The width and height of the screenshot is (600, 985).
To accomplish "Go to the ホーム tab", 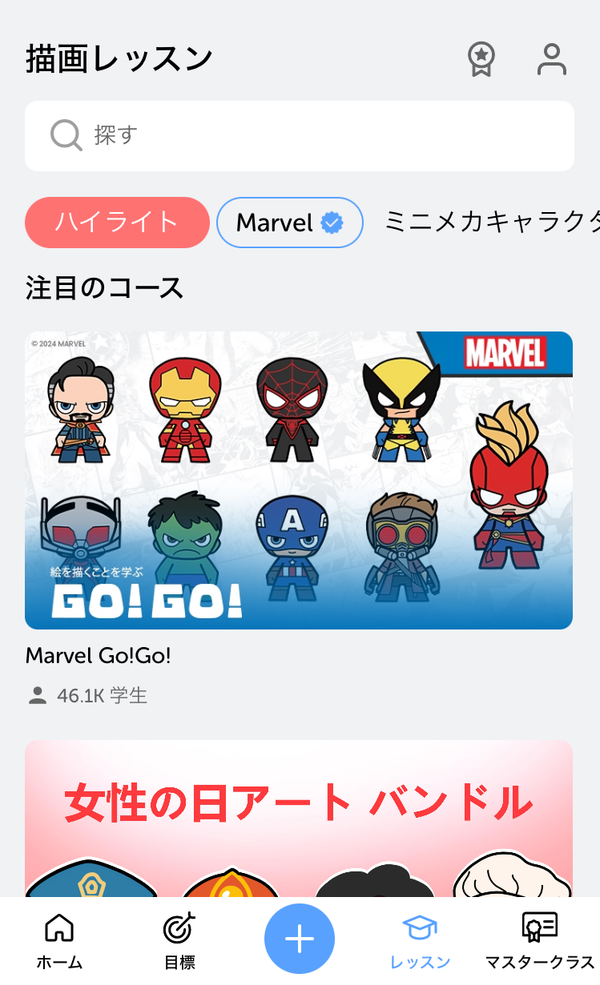I will point(60,941).
